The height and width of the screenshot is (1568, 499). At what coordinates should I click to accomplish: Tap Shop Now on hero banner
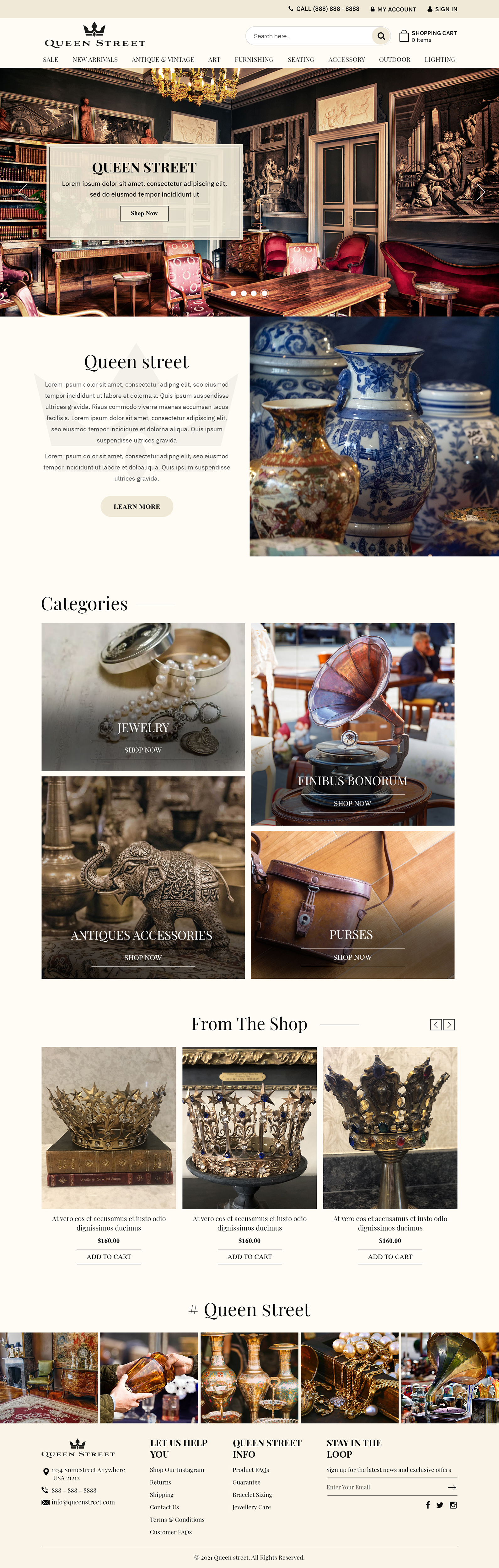(x=144, y=214)
